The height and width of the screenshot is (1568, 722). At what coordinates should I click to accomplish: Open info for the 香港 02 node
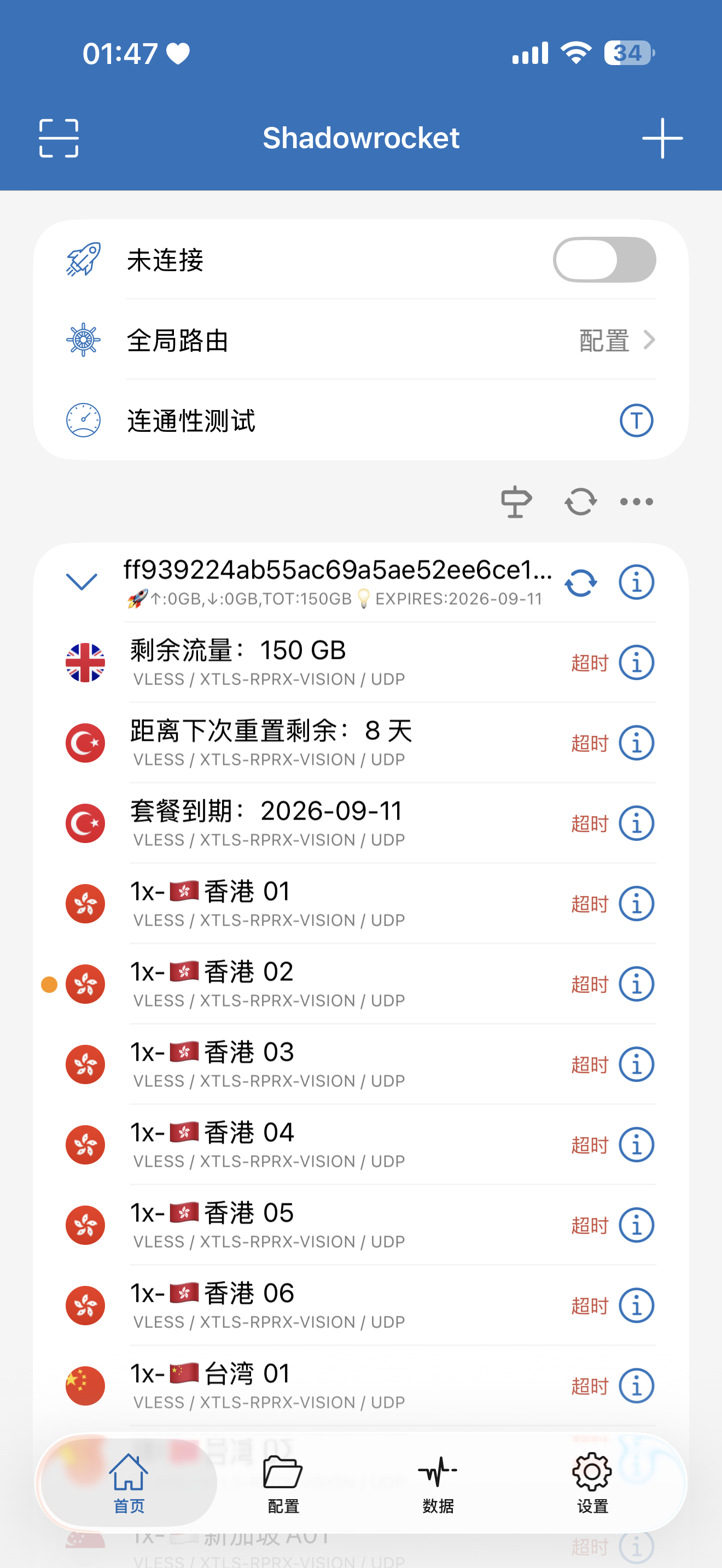click(x=636, y=984)
